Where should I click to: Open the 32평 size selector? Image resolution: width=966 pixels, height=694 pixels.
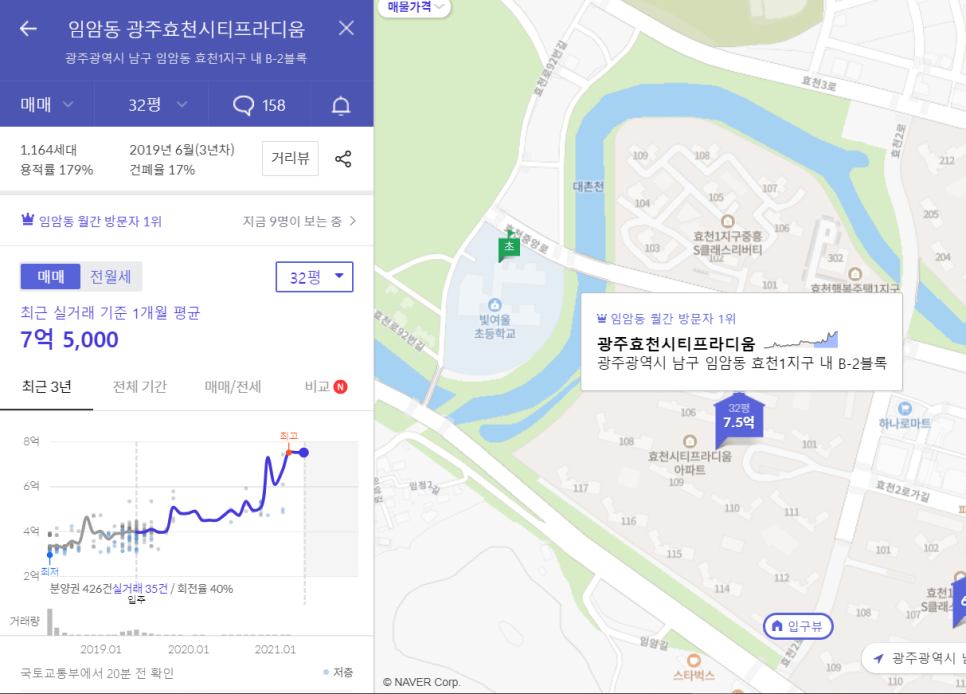tap(314, 277)
